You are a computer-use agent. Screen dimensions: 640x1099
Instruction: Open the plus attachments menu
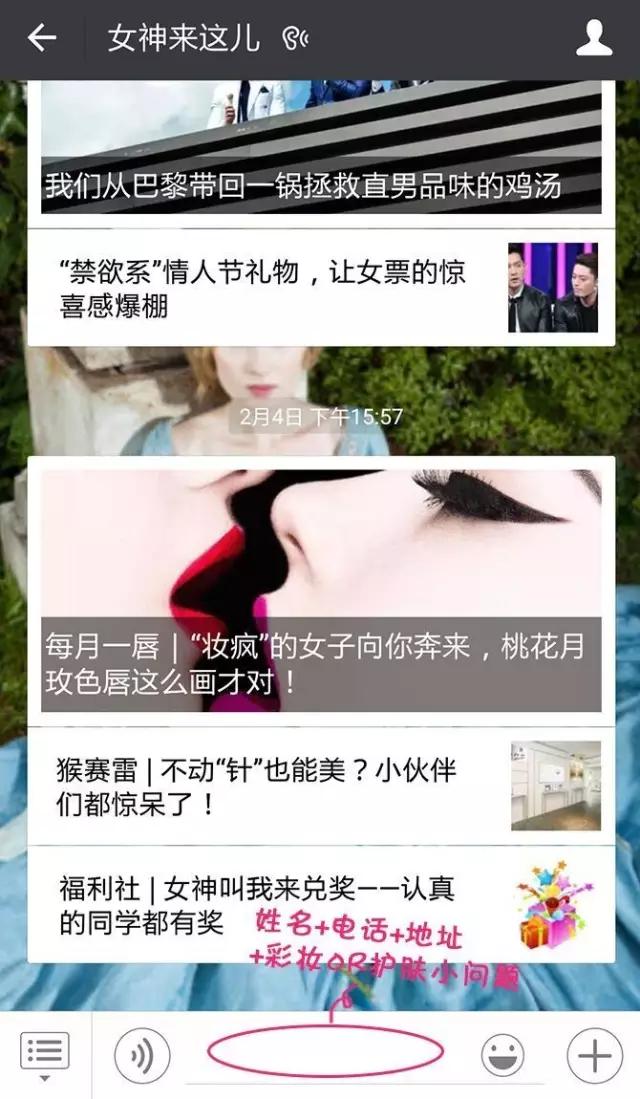pyautogui.click(x=594, y=1055)
